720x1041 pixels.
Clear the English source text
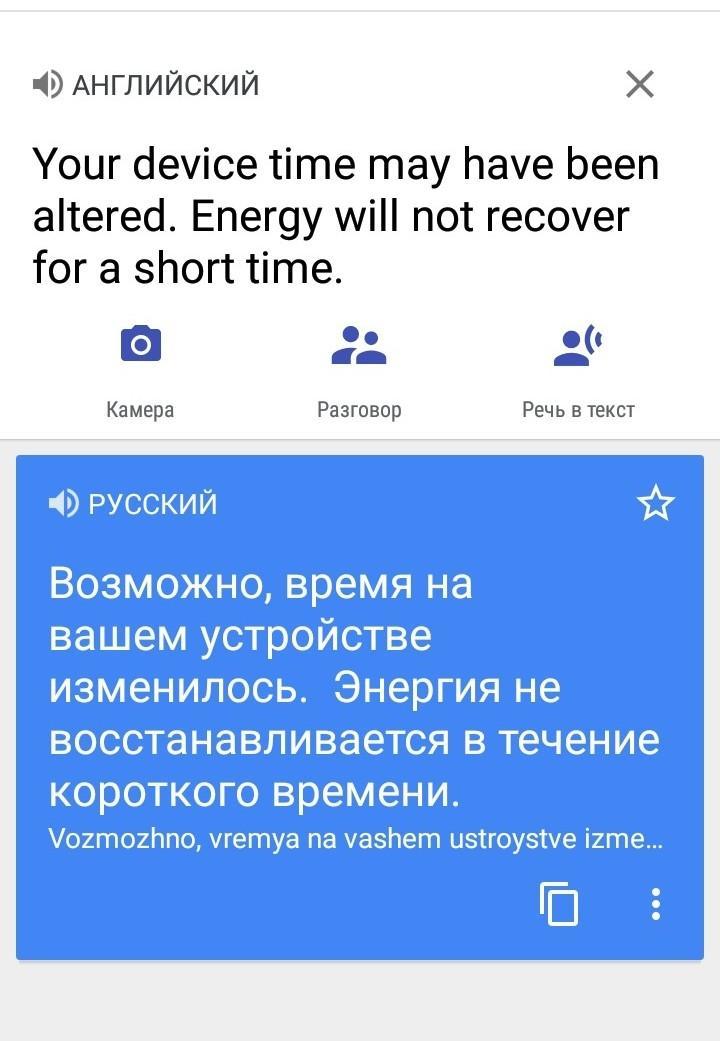point(639,85)
